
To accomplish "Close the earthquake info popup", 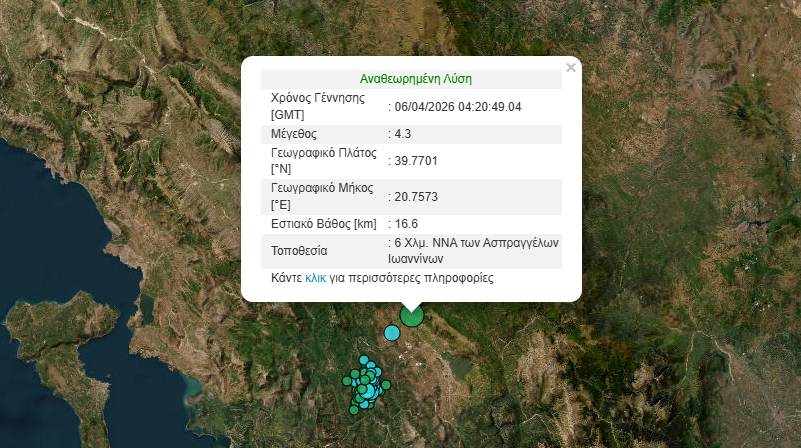I will coord(571,68).
